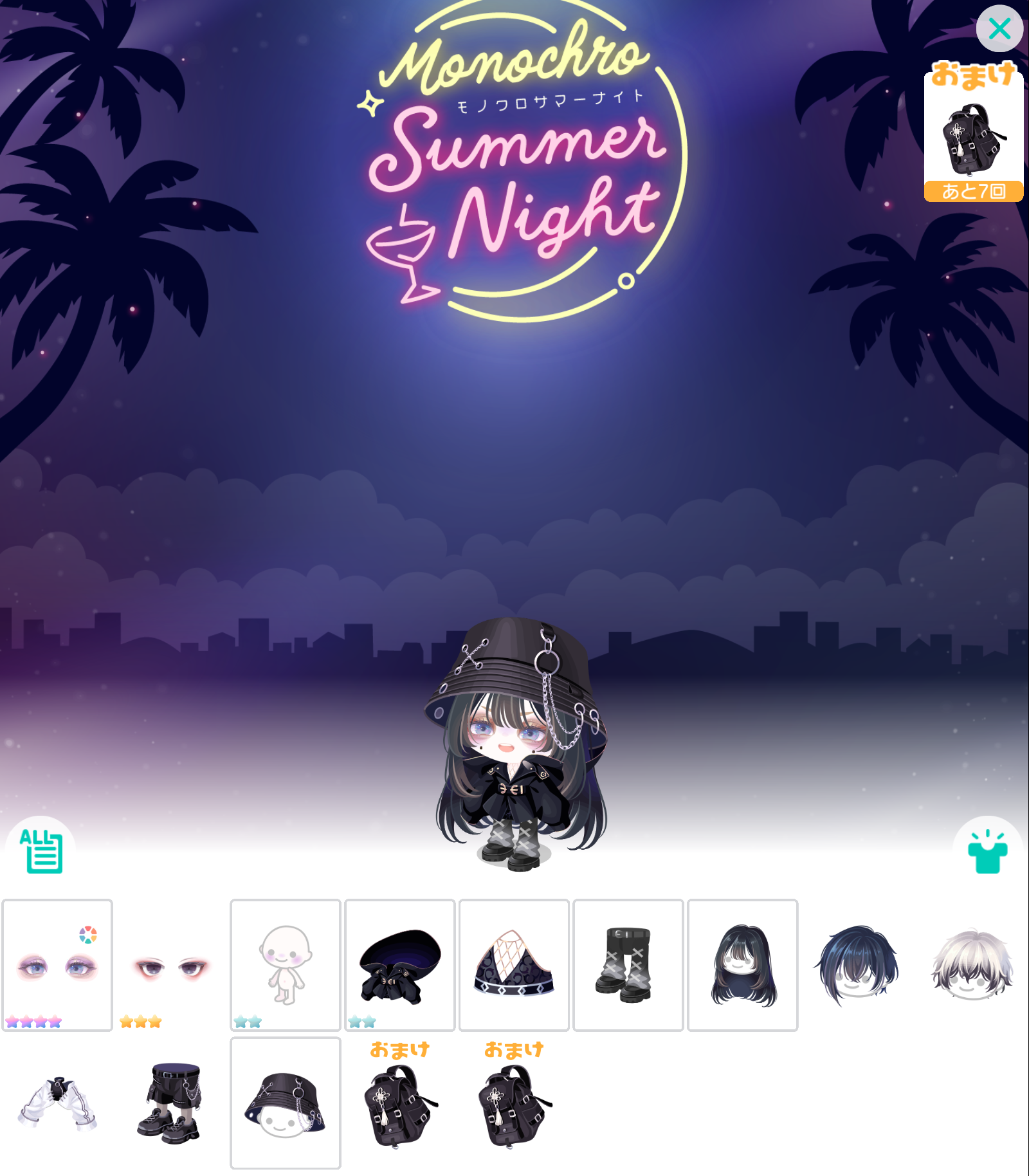The width and height of the screenshot is (1029, 1176).
Task: Select the lace halter top item
Action: (x=514, y=965)
